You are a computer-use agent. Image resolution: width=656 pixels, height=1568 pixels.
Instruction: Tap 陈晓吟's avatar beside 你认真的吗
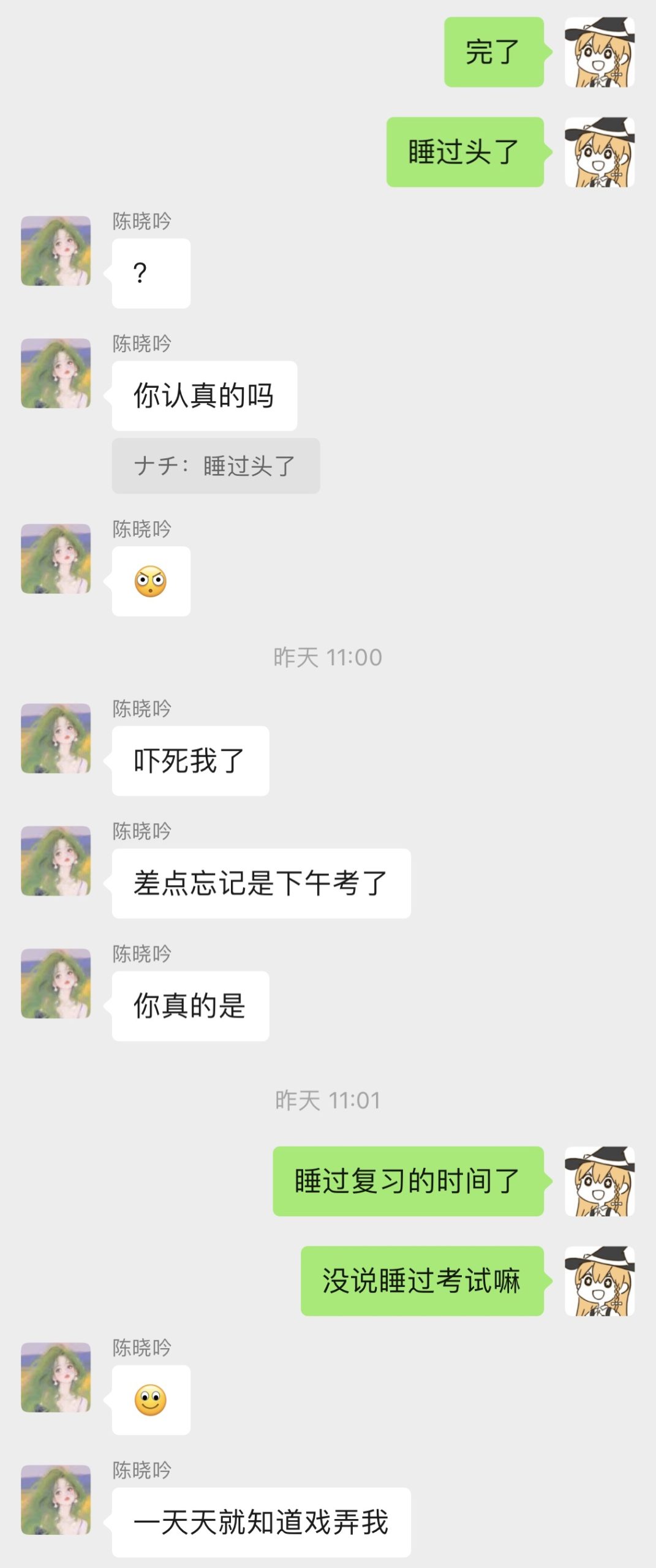56,373
